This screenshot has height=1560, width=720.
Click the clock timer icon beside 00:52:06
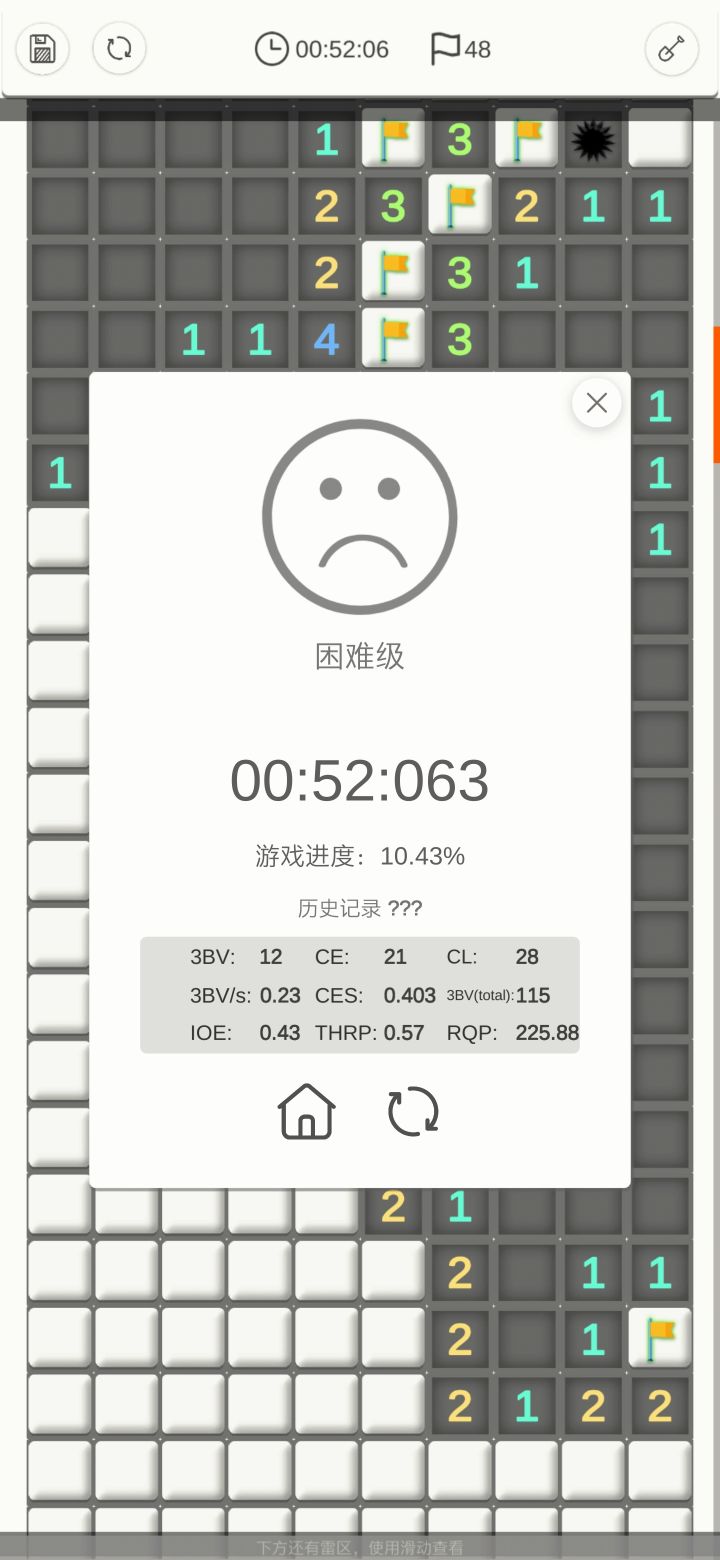(x=271, y=47)
